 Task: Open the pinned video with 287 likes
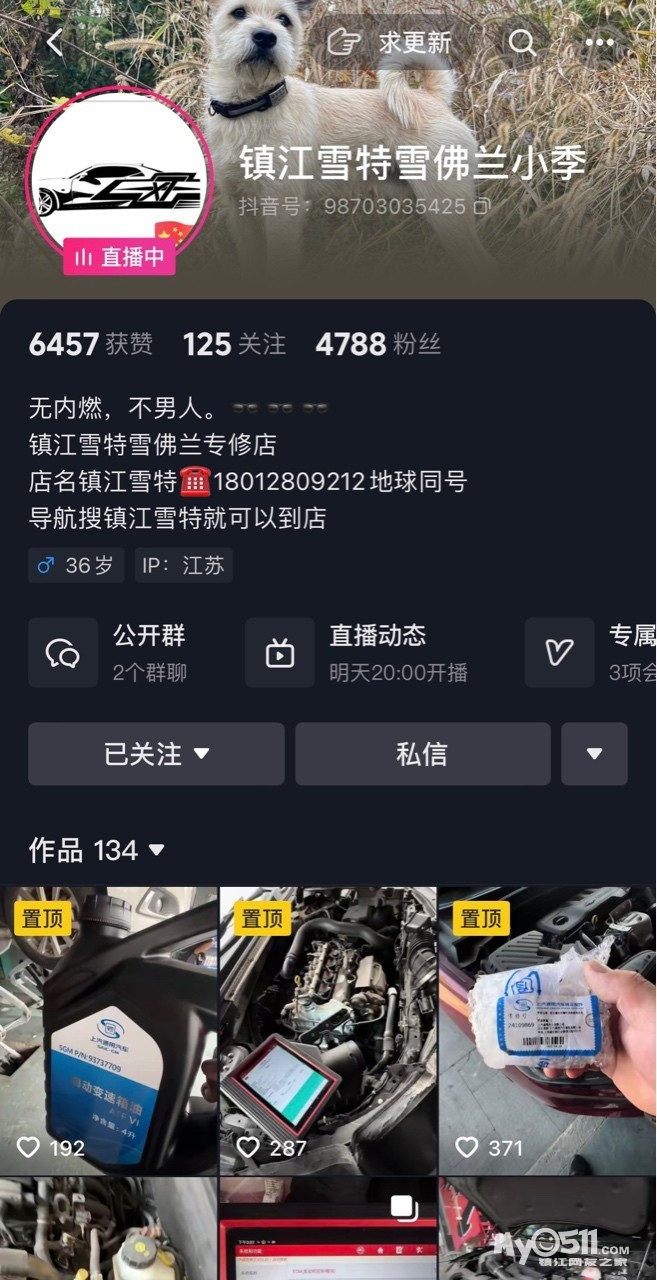click(328, 1030)
